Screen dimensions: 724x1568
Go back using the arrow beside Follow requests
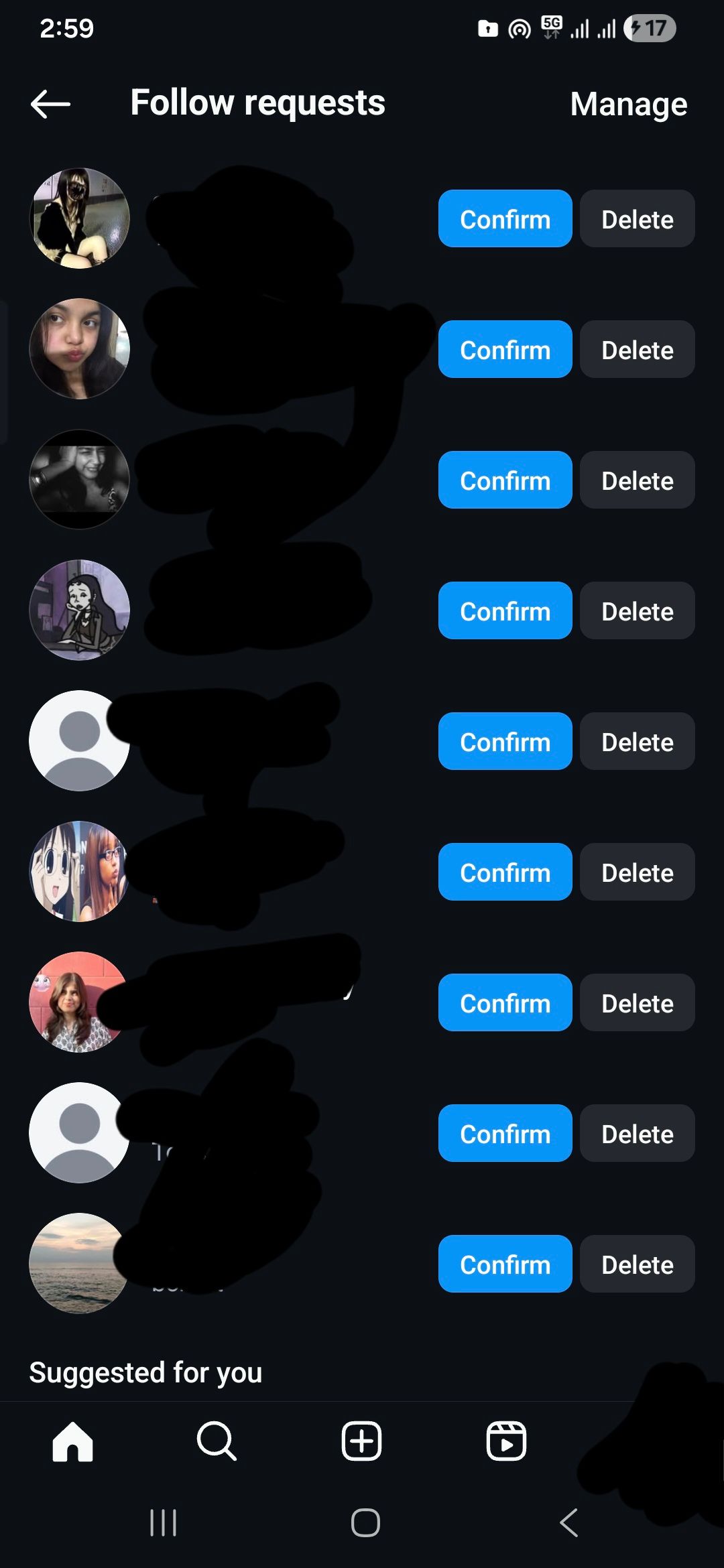[x=50, y=104]
